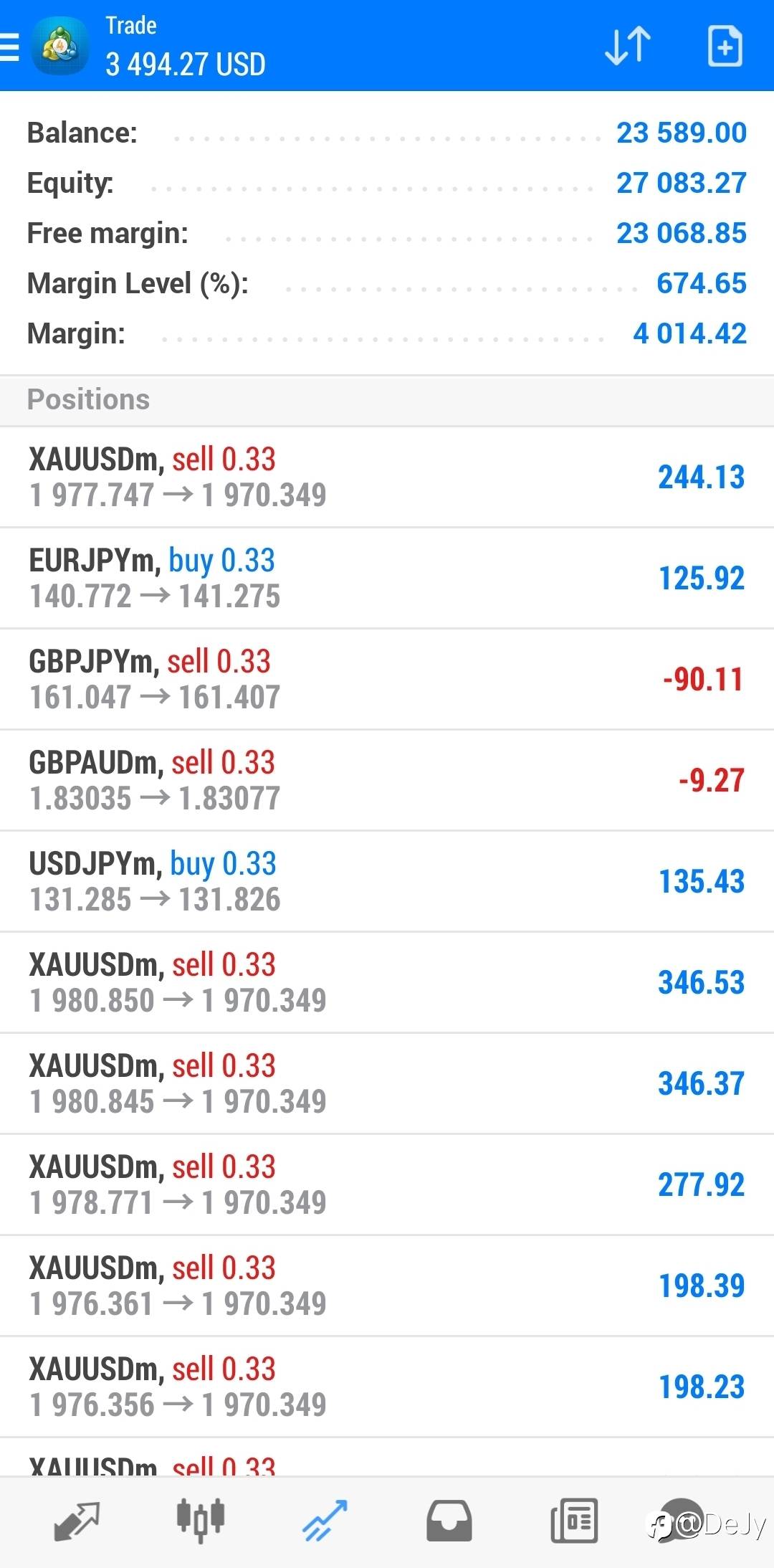This screenshot has height=1568, width=774.
Task: Tap the sort arrows icon
Action: tap(628, 47)
